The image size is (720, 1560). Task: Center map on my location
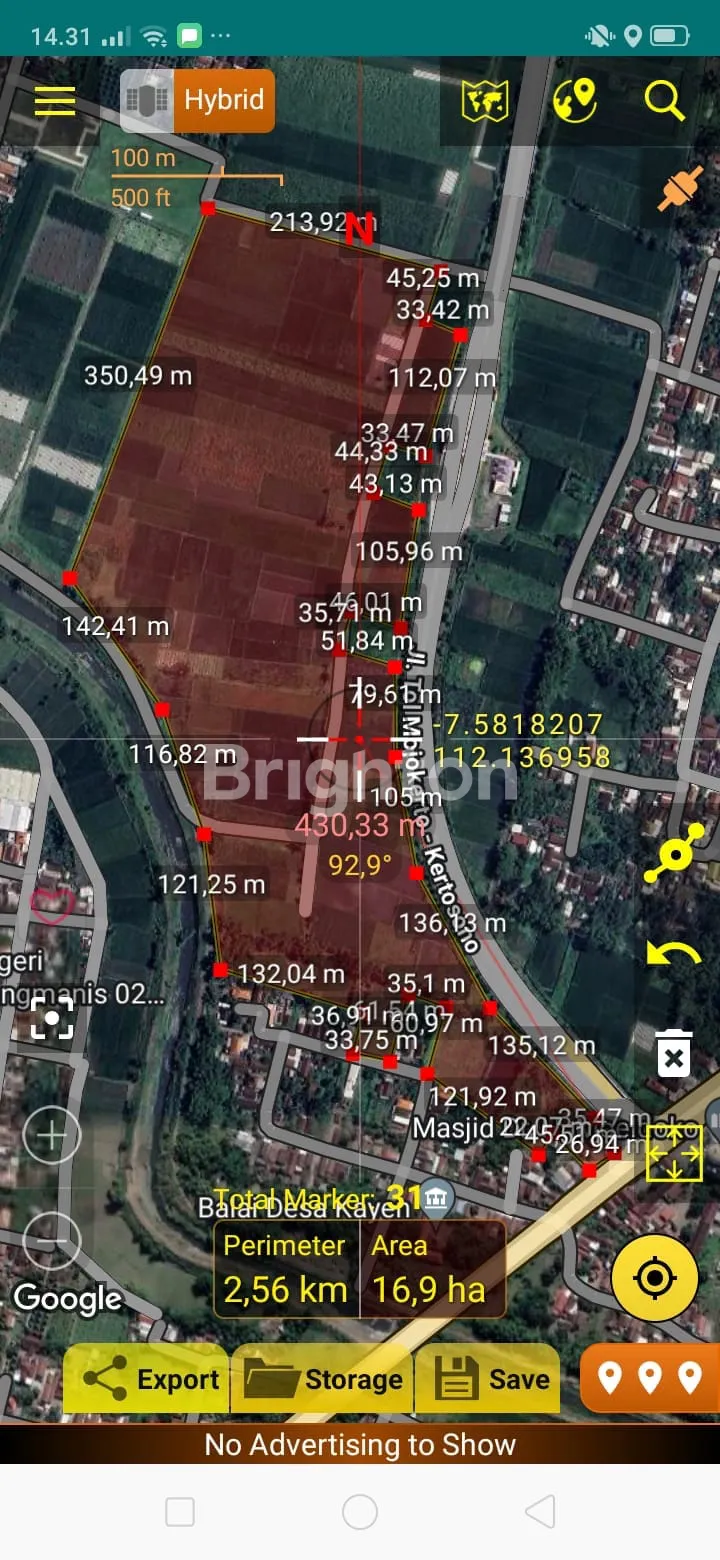[x=655, y=1278]
